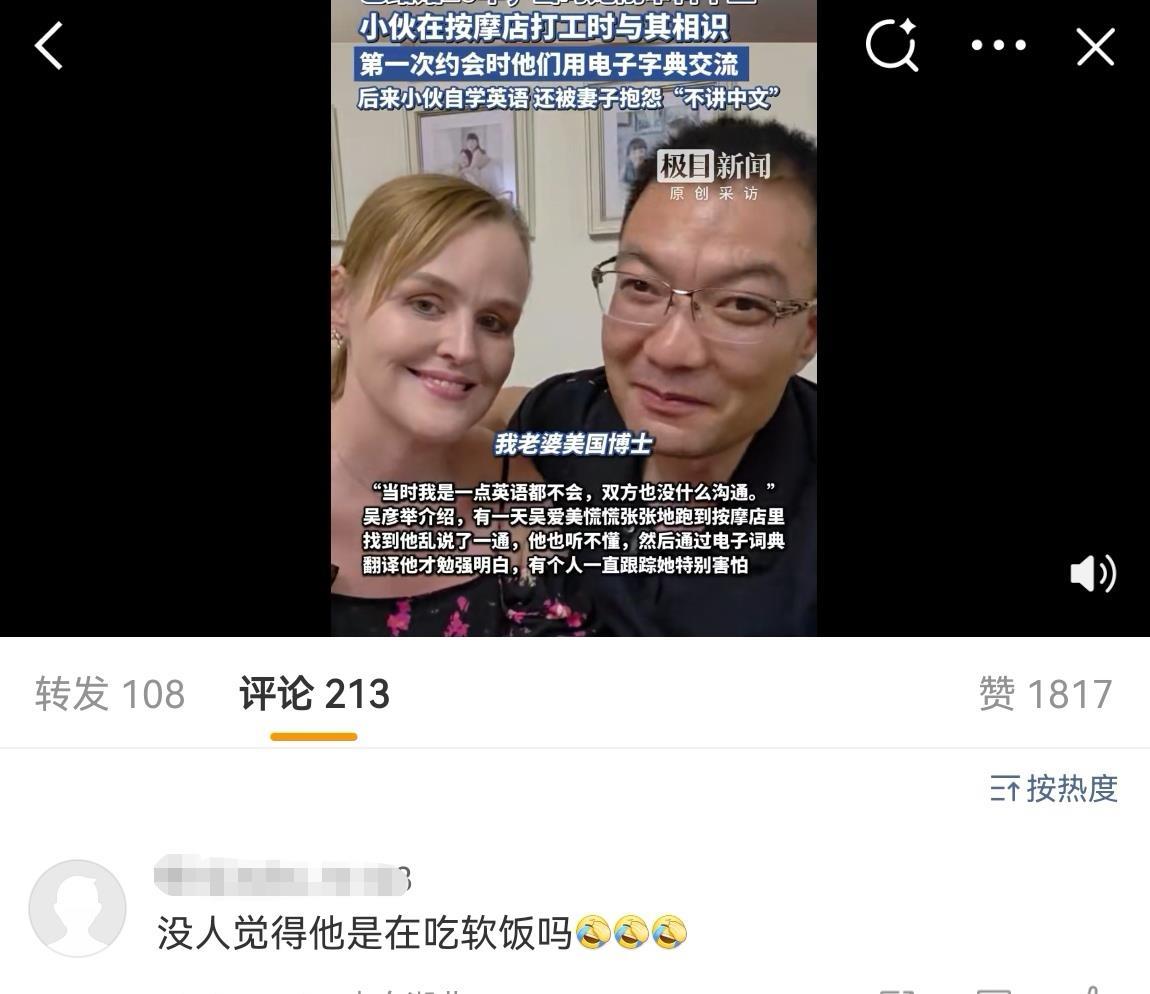This screenshot has height=994, width=1150.
Task: Open the commenter's avatar profile
Action: click(x=77, y=908)
